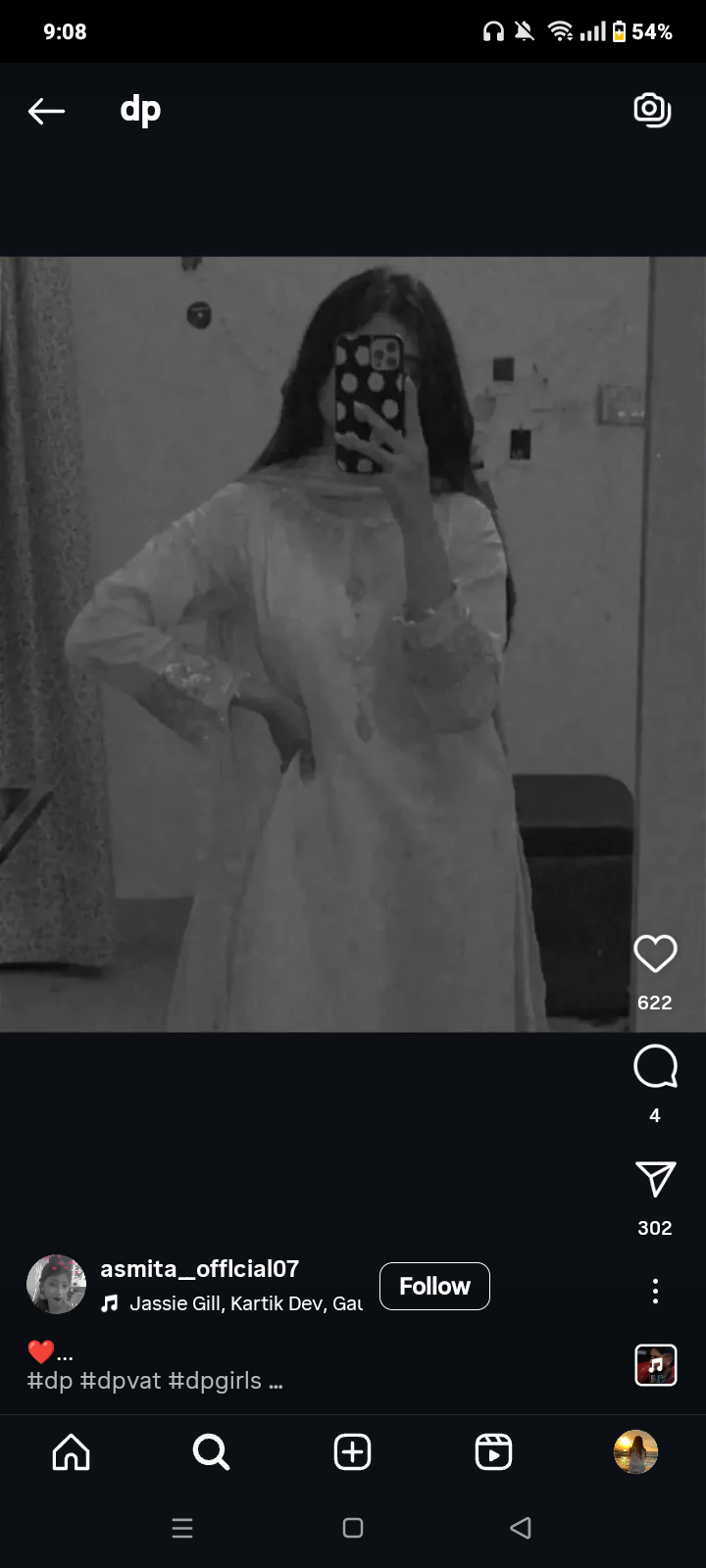Go back using the top-left arrow
The width and height of the screenshot is (706, 1568).
click(46, 111)
